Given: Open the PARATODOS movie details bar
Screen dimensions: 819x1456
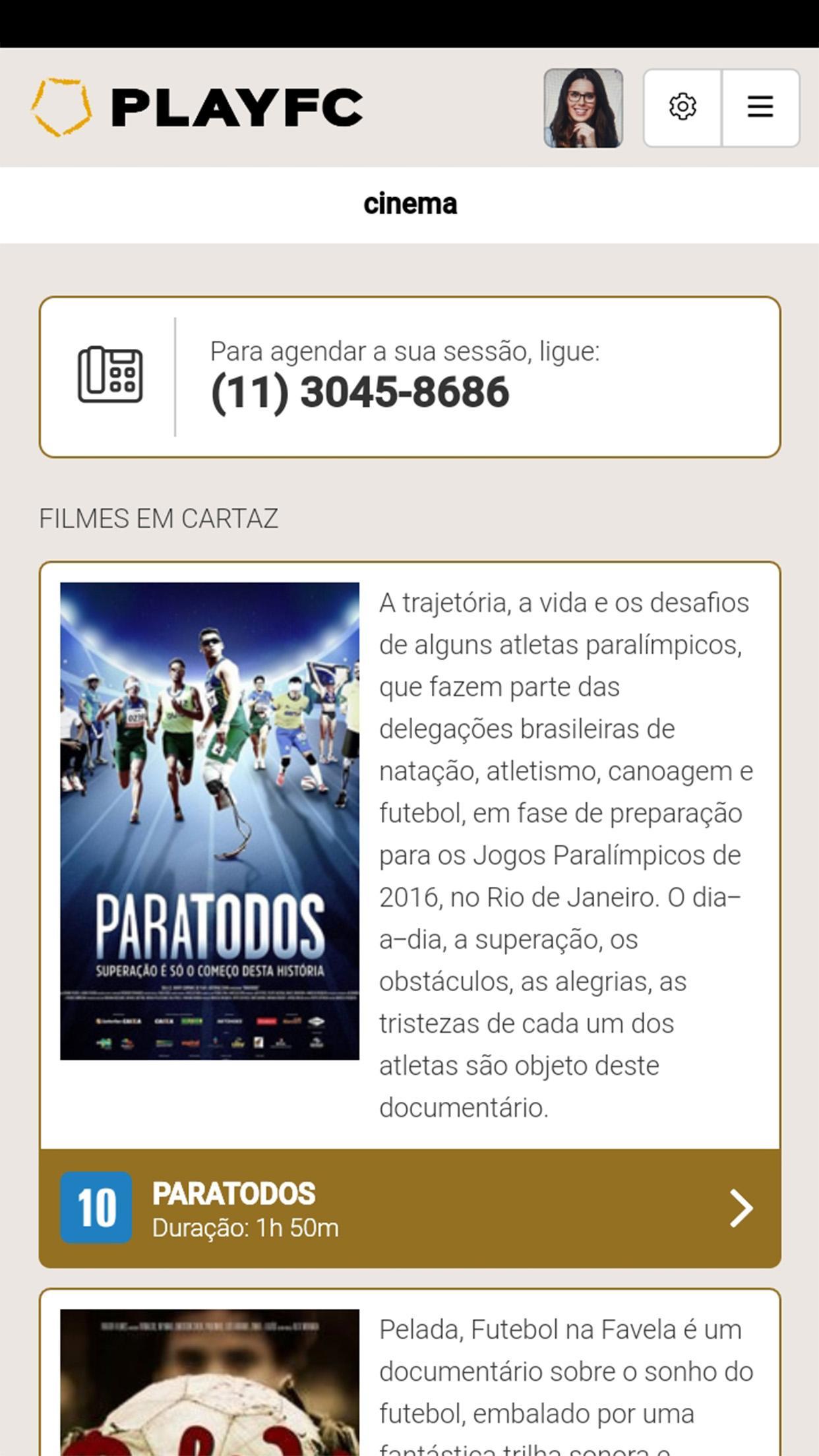Looking at the screenshot, I should [x=409, y=1208].
